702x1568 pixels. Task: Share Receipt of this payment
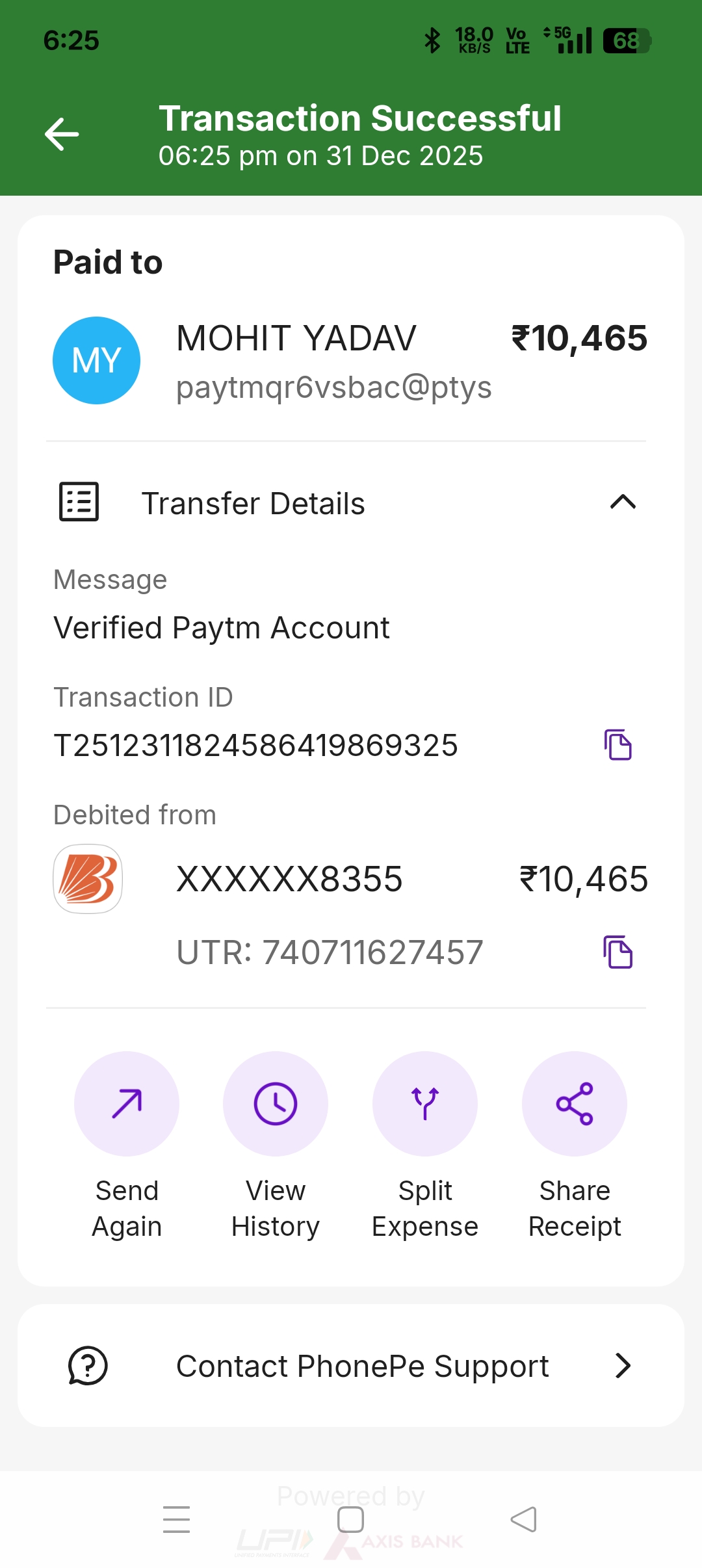(575, 1104)
